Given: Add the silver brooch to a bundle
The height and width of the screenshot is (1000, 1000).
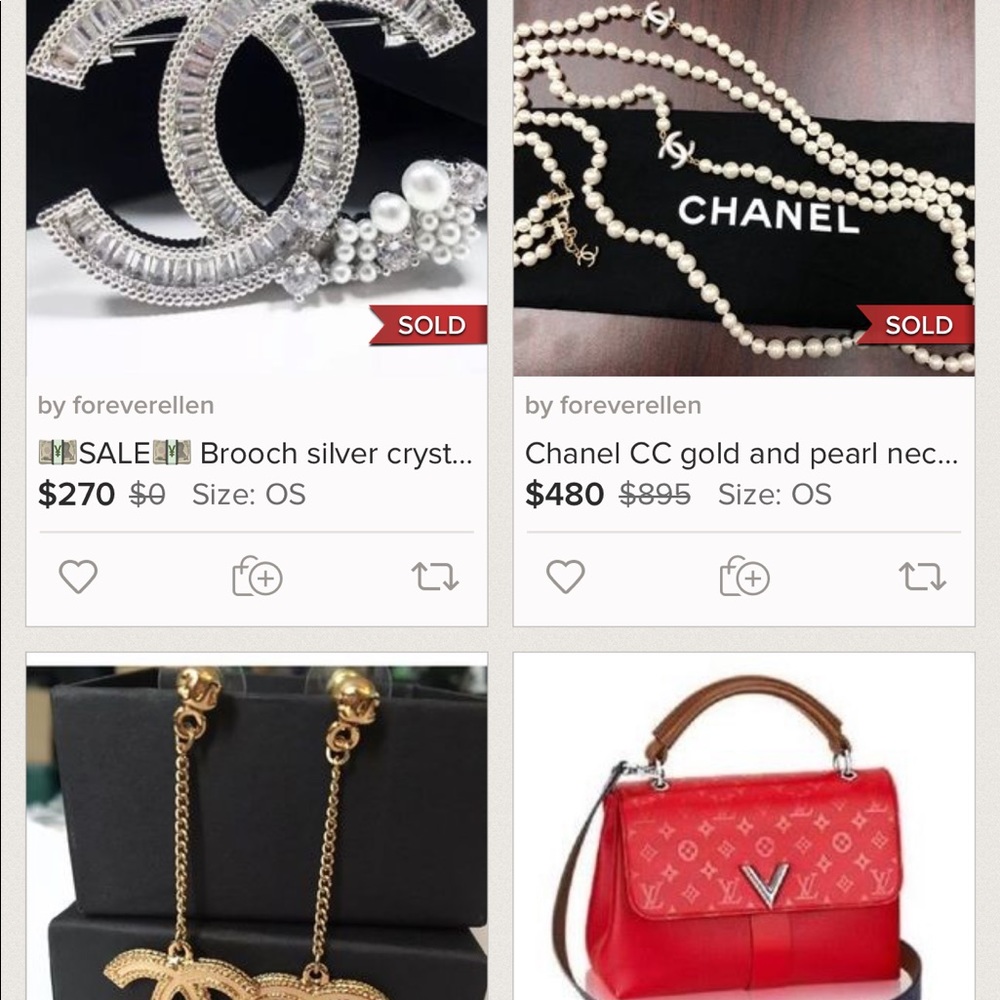Looking at the screenshot, I should [257, 577].
